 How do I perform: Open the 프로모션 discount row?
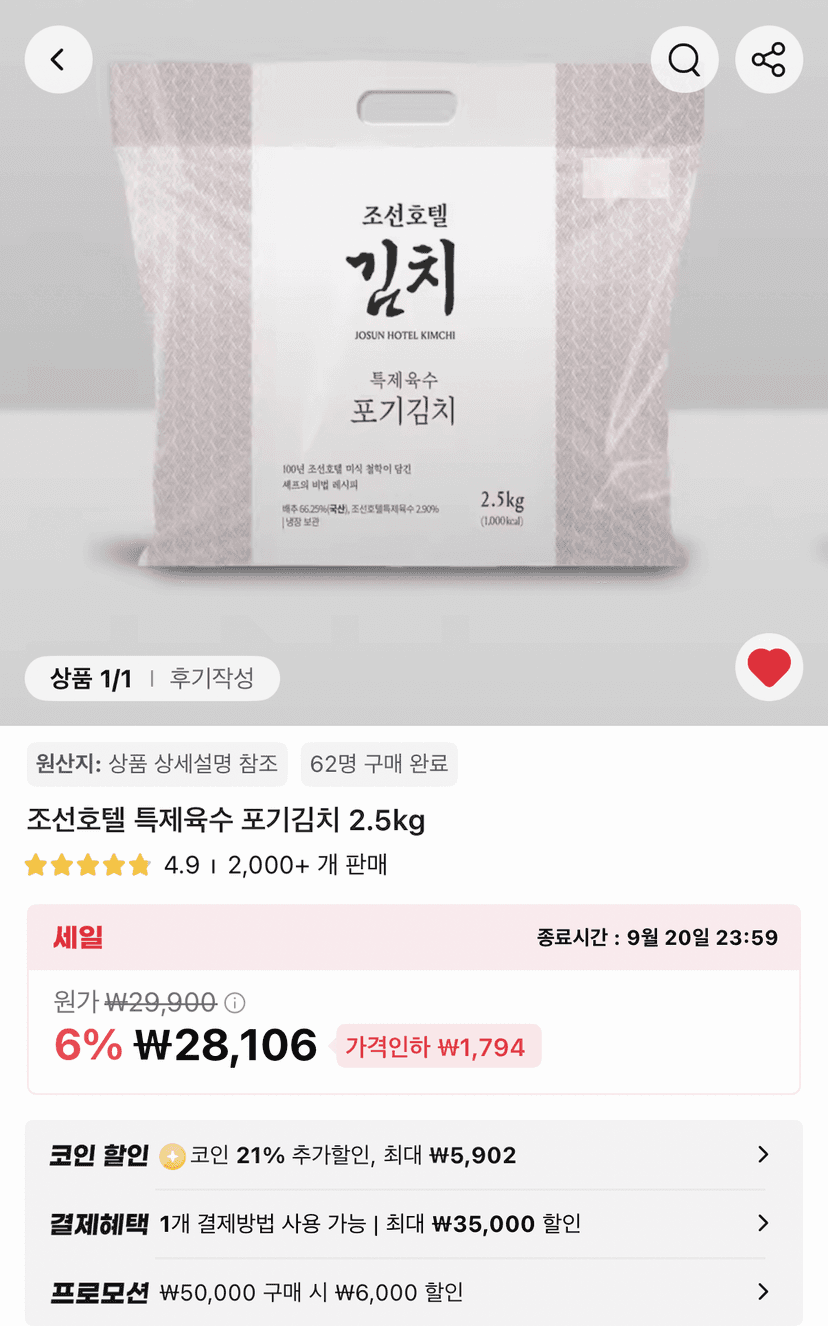[x=414, y=1292]
